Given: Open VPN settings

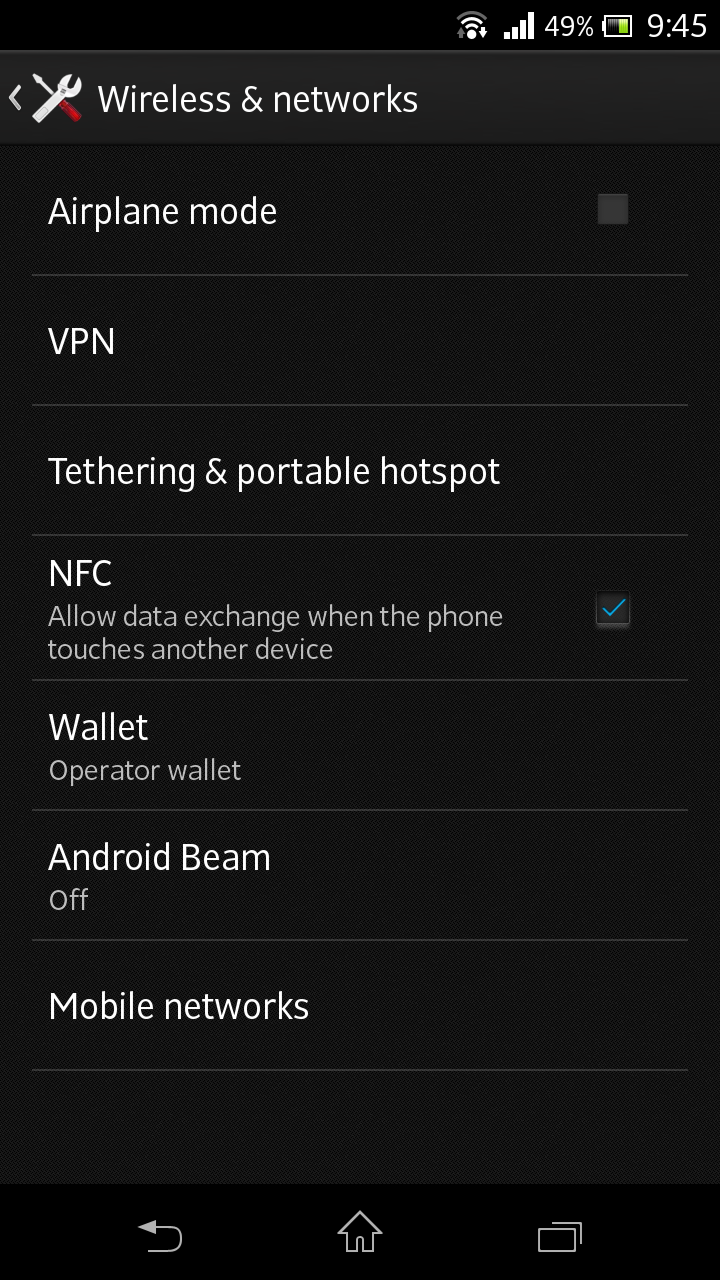Looking at the screenshot, I should tap(360, 341).
